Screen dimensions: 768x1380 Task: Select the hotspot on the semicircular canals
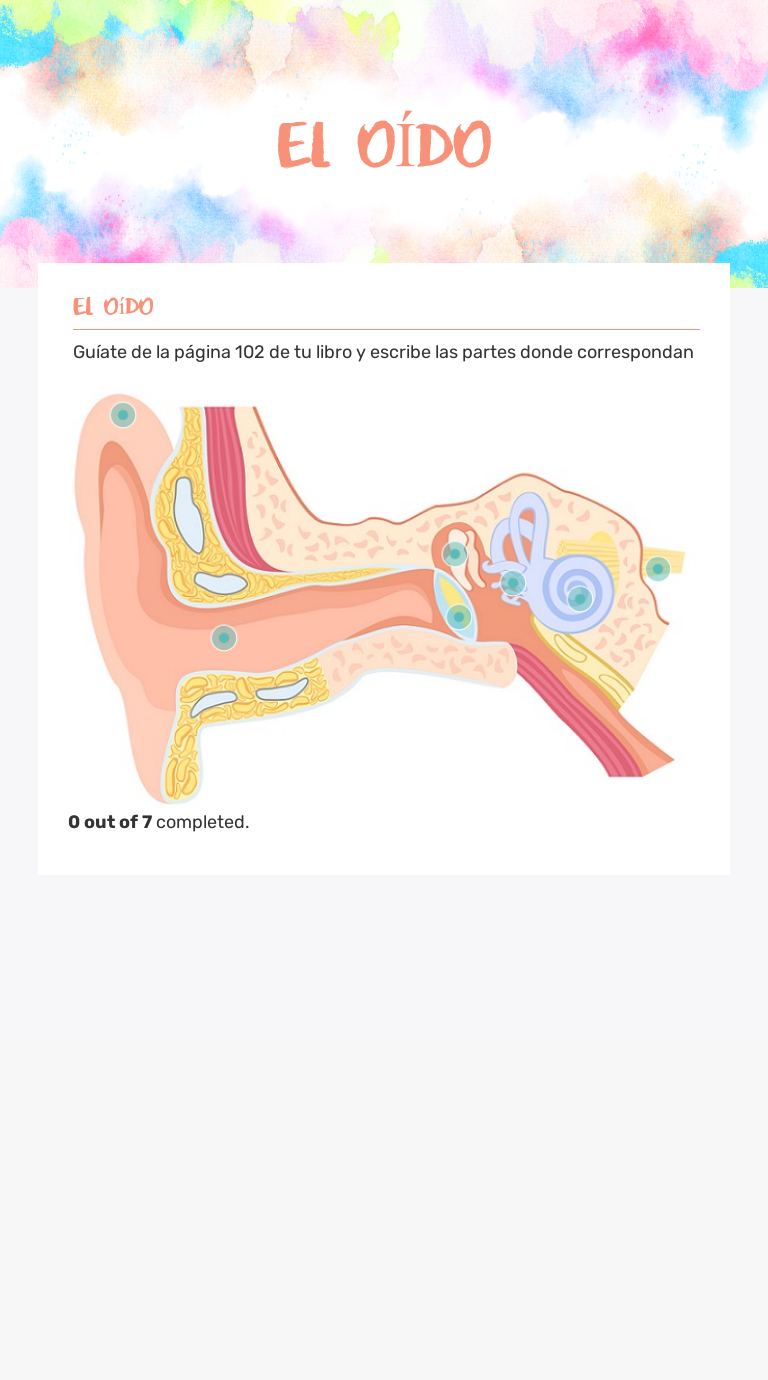point(513,582)
